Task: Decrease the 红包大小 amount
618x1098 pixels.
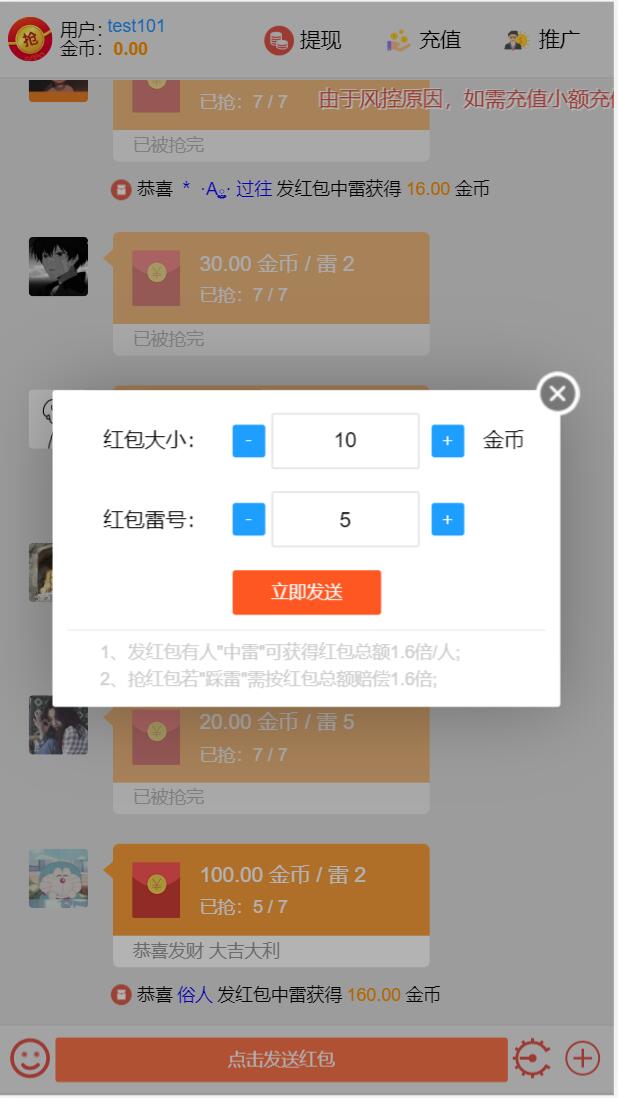Action: click(x=249, y=441)
